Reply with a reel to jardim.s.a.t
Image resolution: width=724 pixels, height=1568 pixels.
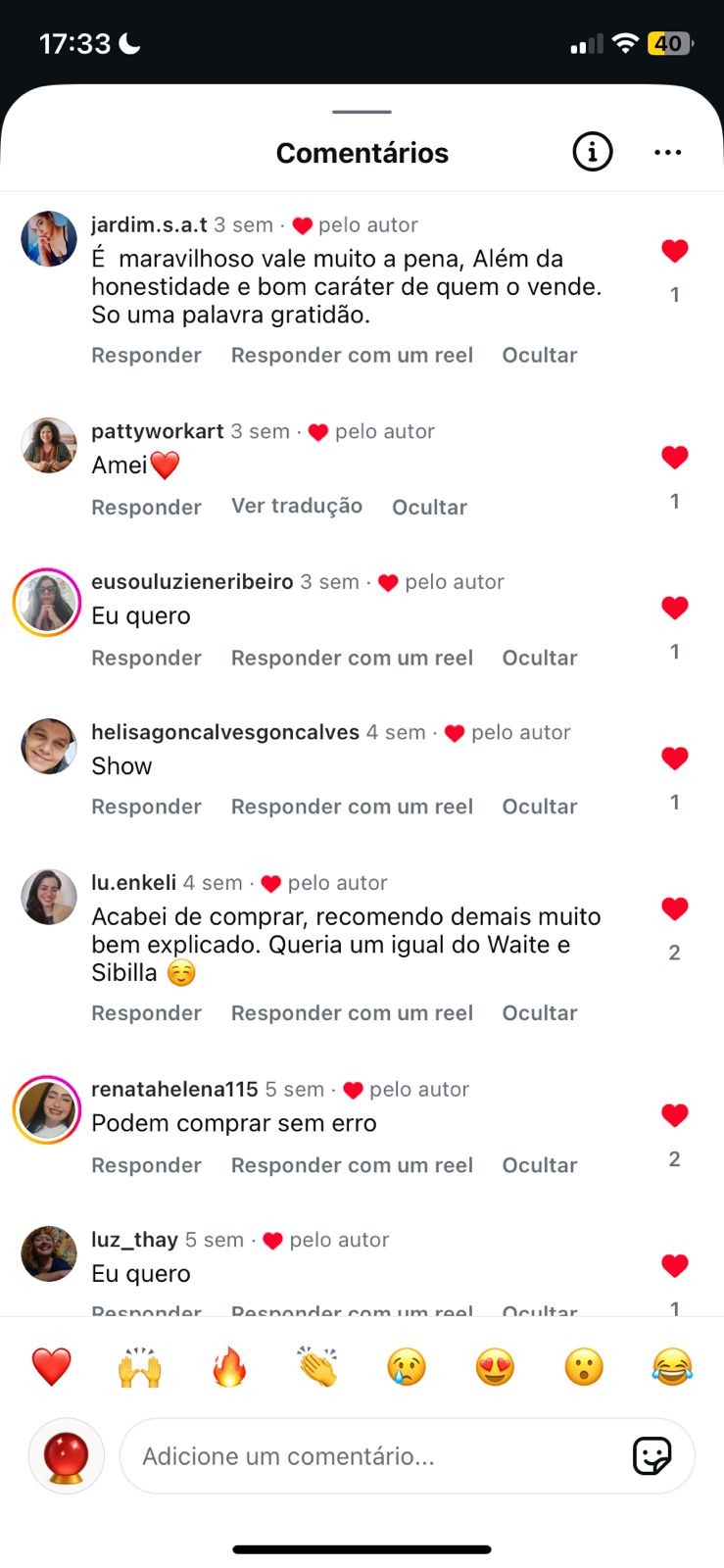tap(352, 355)
